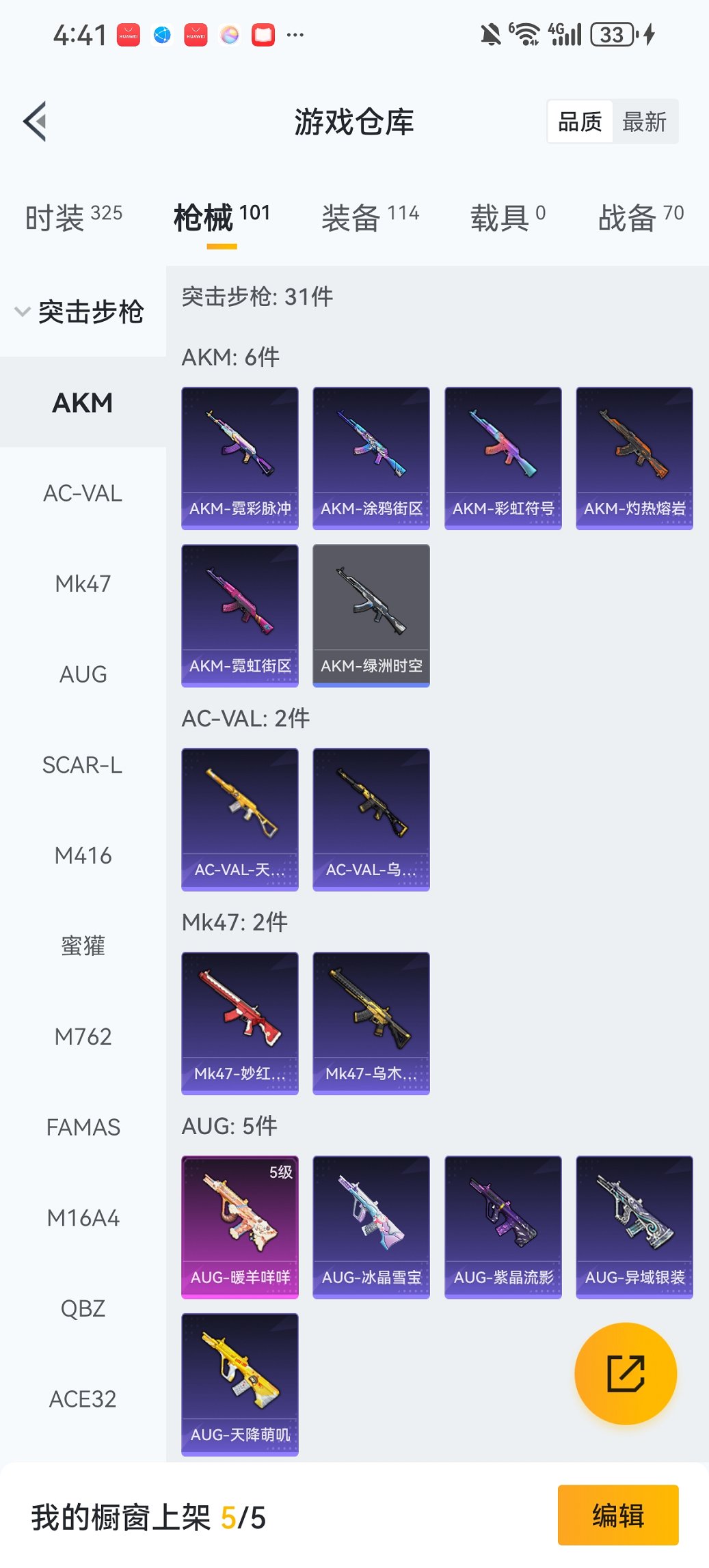709x1568 pixels.
Task: Open AUG-暖羊咩咩 level 5 skin
Action: (x=240, y=1226)
